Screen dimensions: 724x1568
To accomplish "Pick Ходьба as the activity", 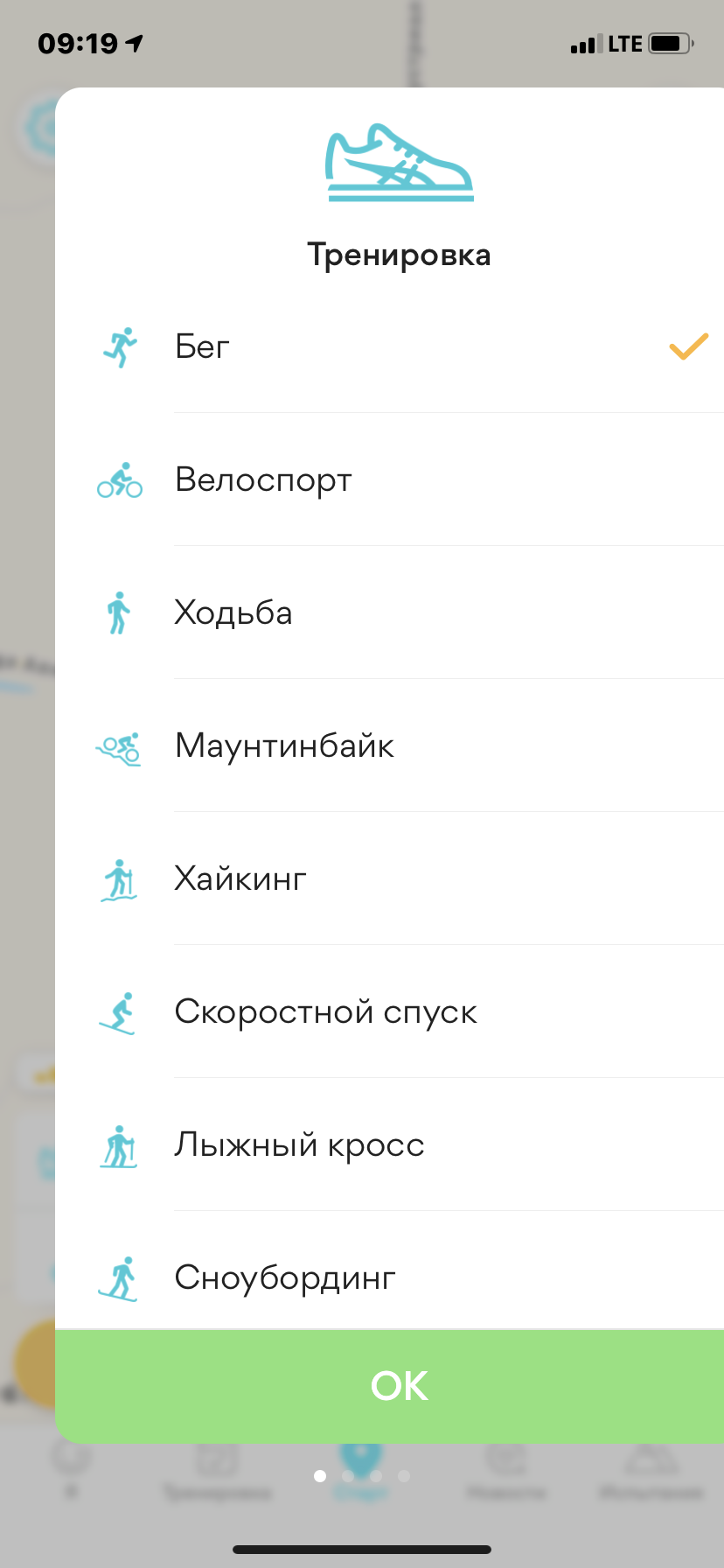I will 233,613.
